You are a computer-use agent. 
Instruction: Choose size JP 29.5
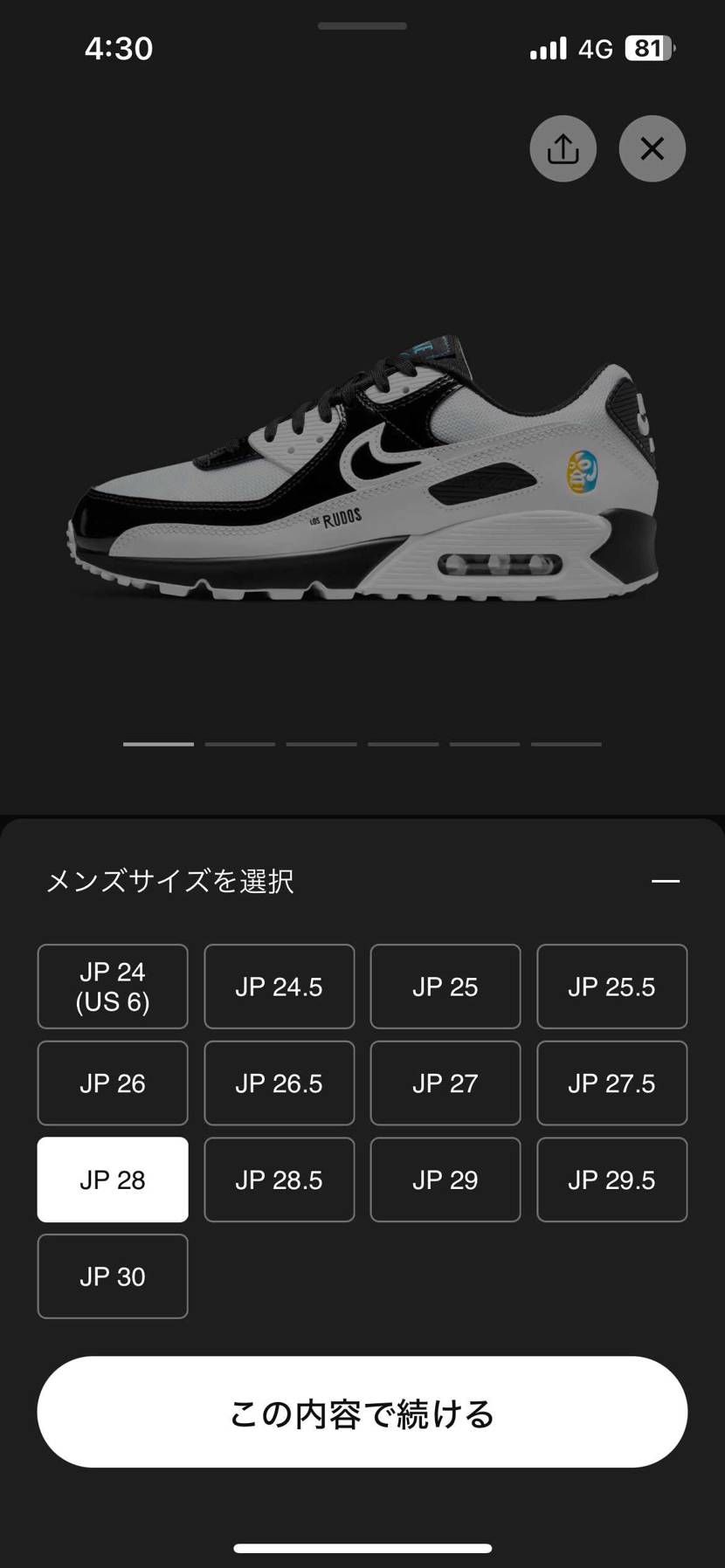[x=611, y=1179]
